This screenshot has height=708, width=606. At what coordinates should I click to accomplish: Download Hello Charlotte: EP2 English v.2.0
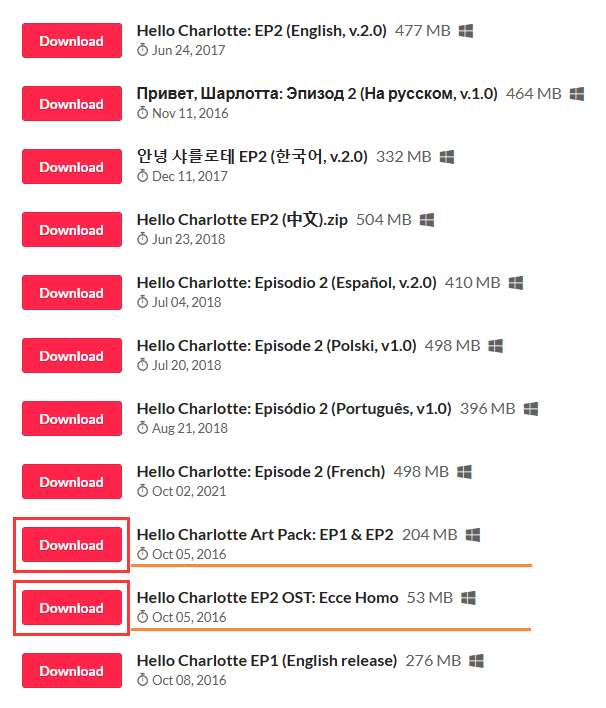click(x=71, y=41)
